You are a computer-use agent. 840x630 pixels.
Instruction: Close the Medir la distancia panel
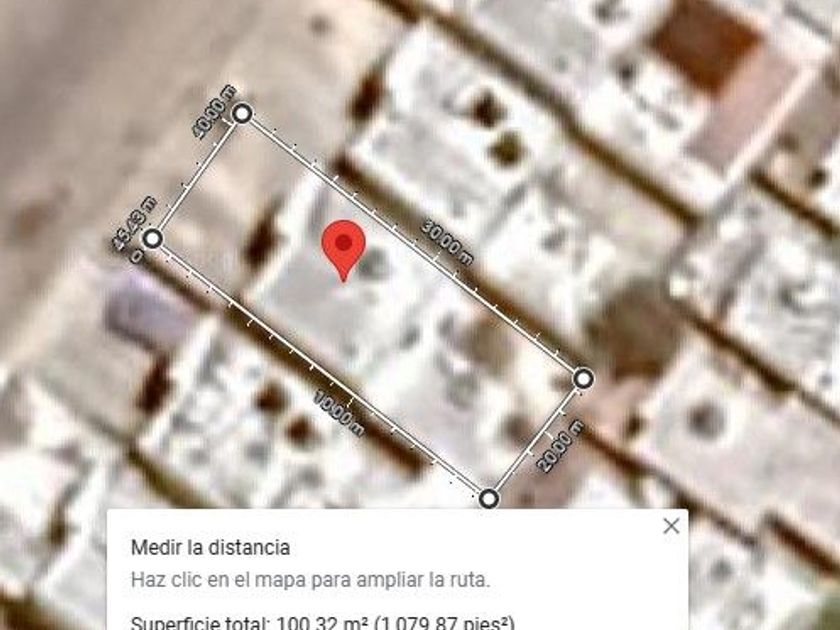(671, 526)
